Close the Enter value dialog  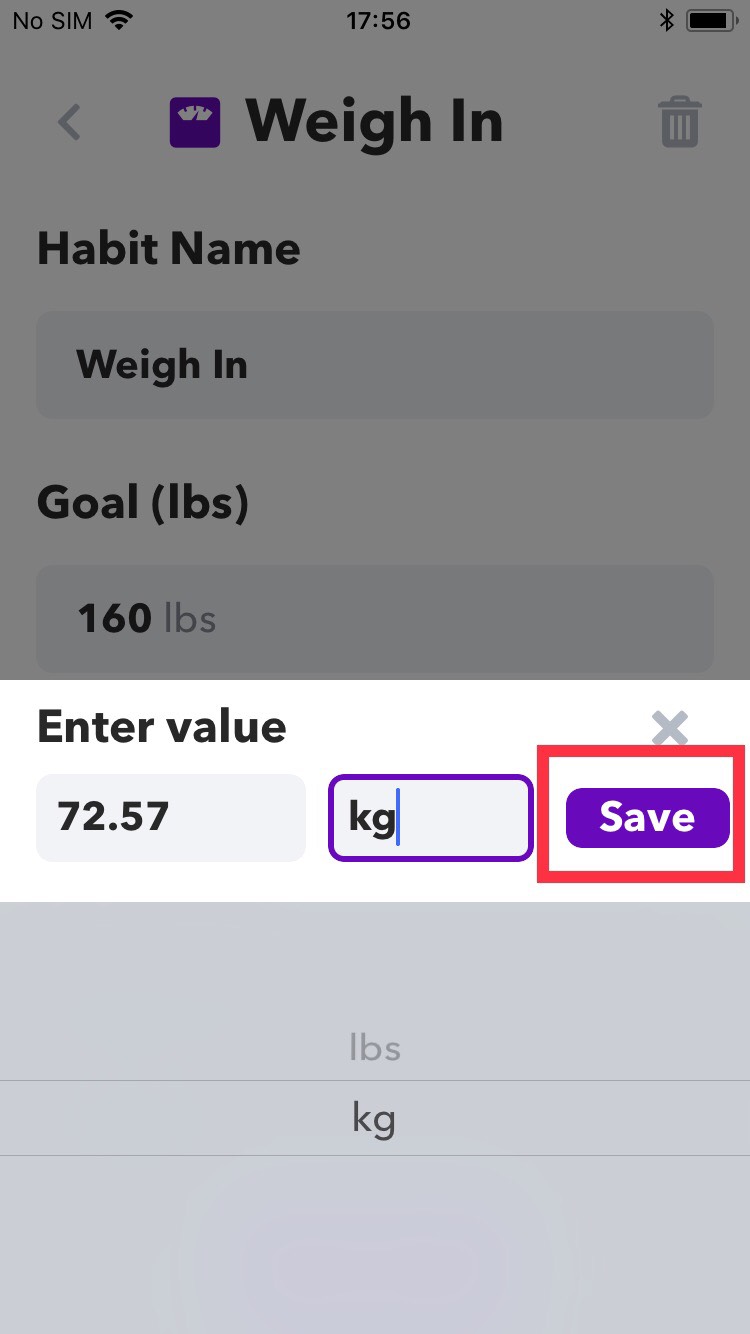669,728
